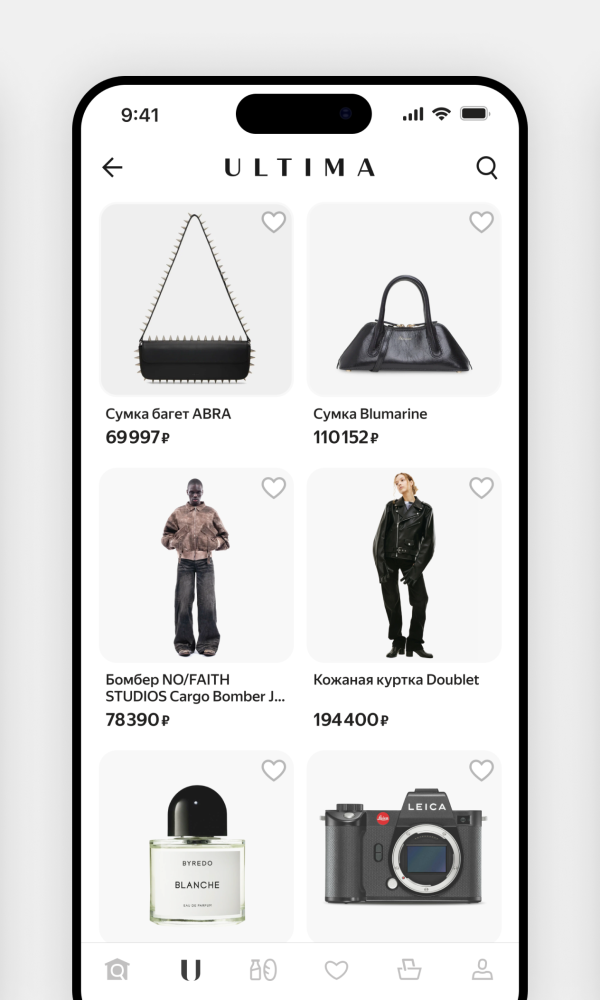The height and width of the screenshot is (1000, 600).
Task: Switch to the home tab in bottom bar
Action: pyautogui.click(x=117, y=969)
